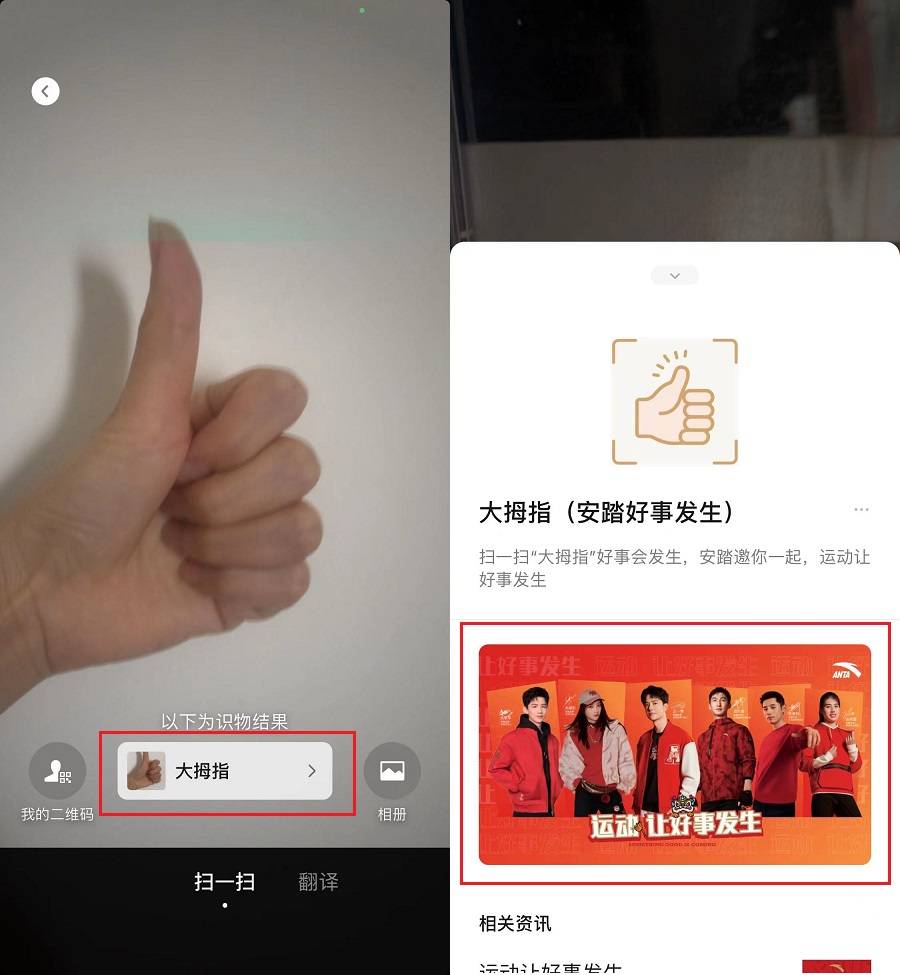Open 我的二维码
Image resolution: width=900 pixels, height=975 pixels.
pos(57,772)
